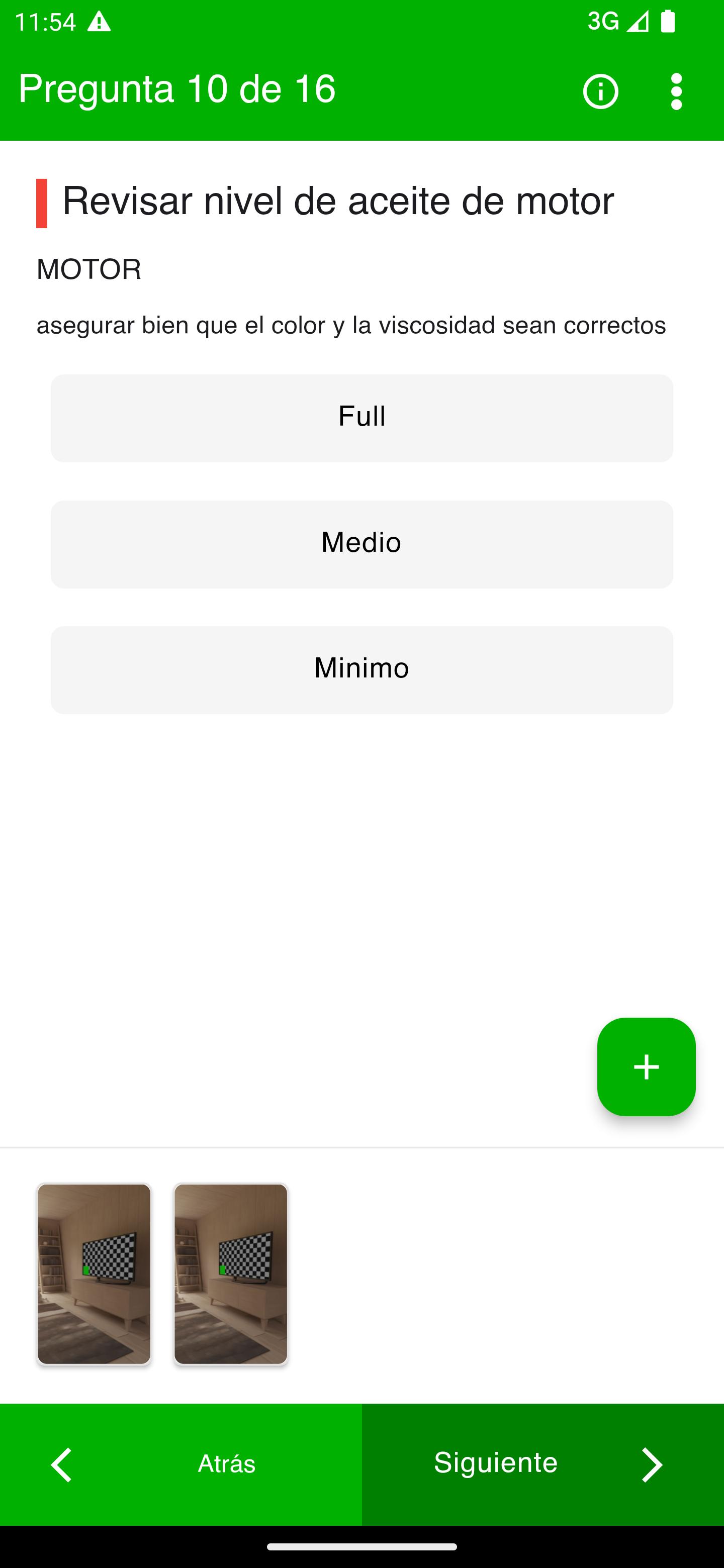
Task: Select the Full oil level option
Action: point(361,418)
